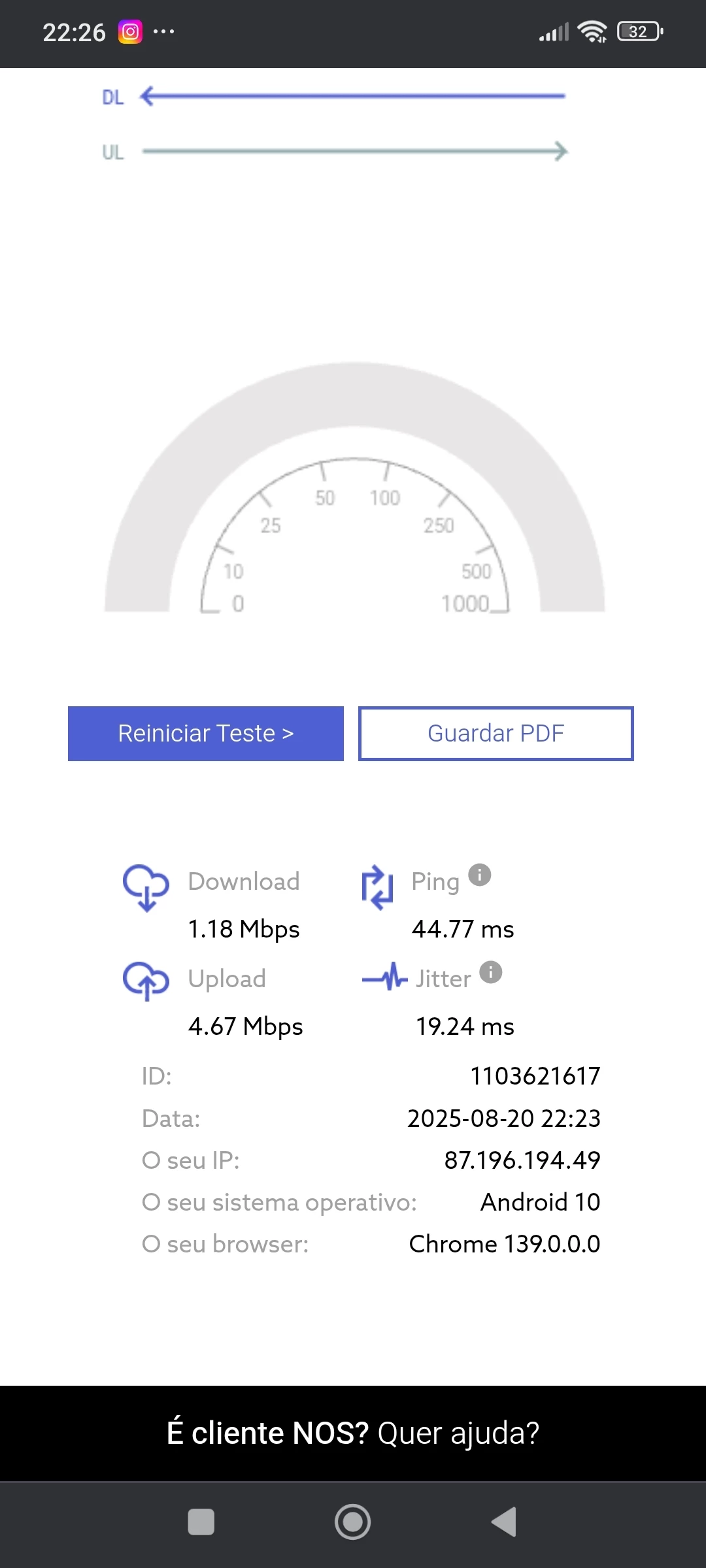Open the info icon next to Ping
Screen dimensions: 706x1568
pyautogui.click(x=480, y=875)
